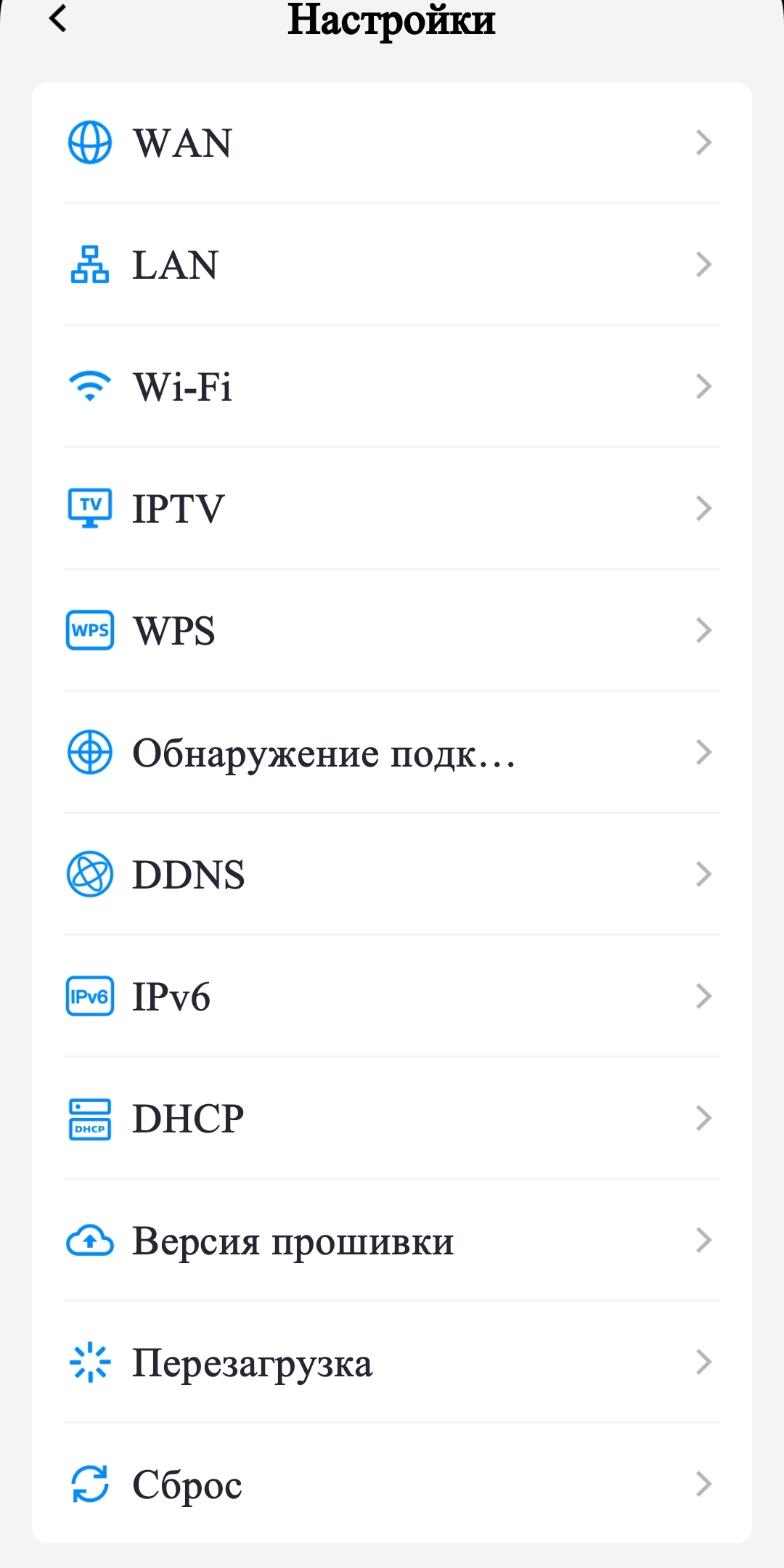
Task: View Версия прошивки
Action: [x=392, y=1240]
